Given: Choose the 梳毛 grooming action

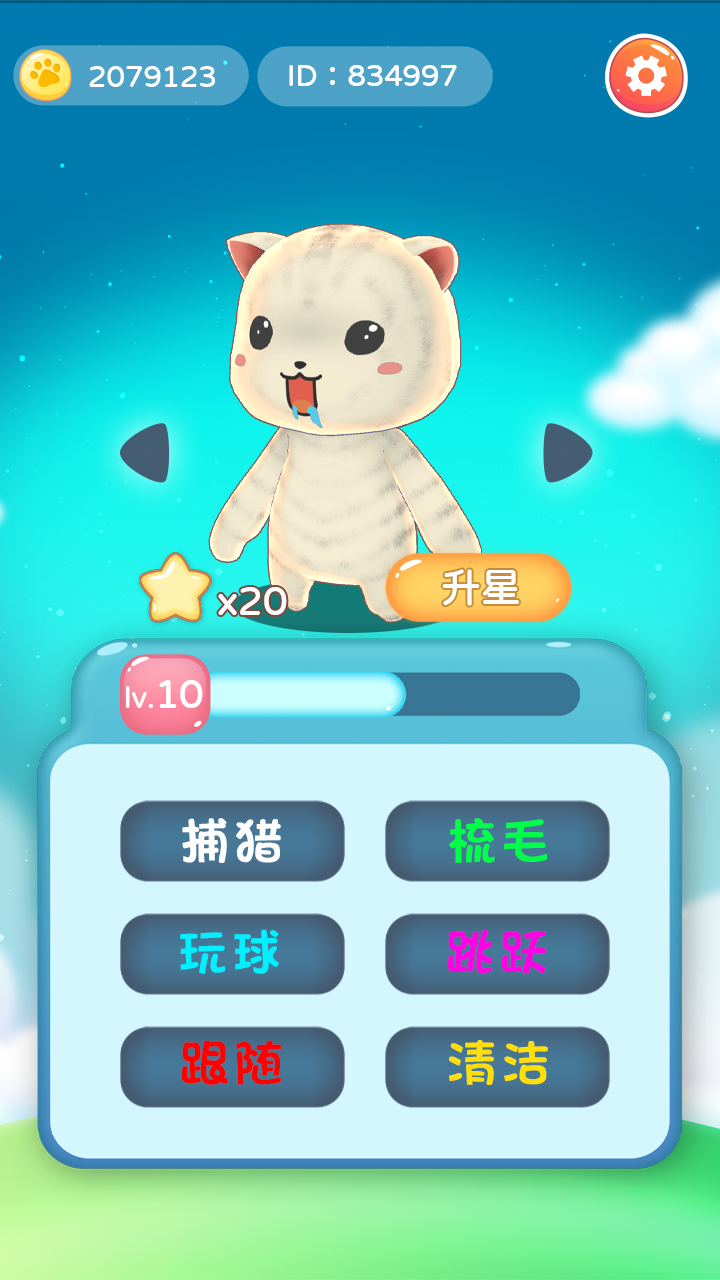Looking at the screenshot, I should click(497, 841).
